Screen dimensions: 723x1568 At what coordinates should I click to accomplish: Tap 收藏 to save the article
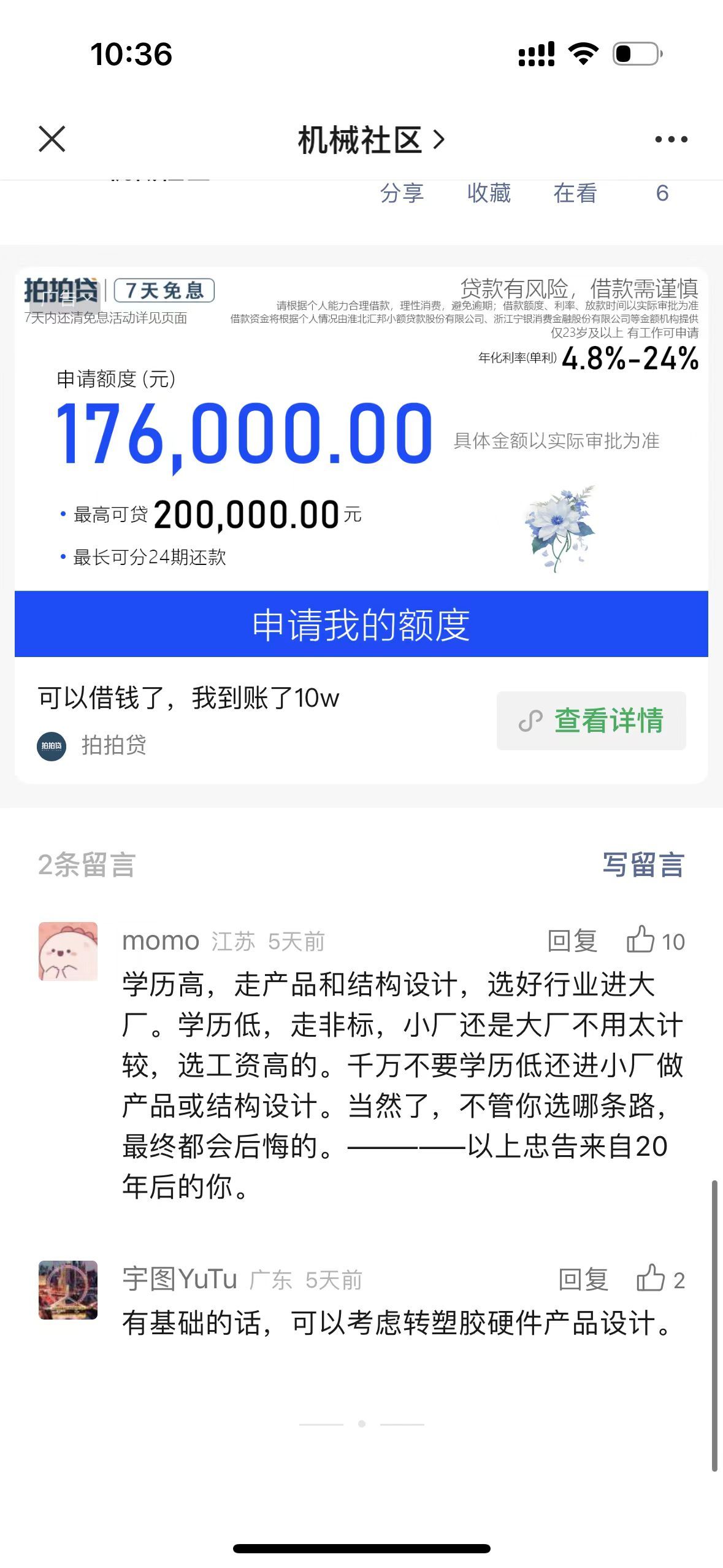click(x=489, y=193)
